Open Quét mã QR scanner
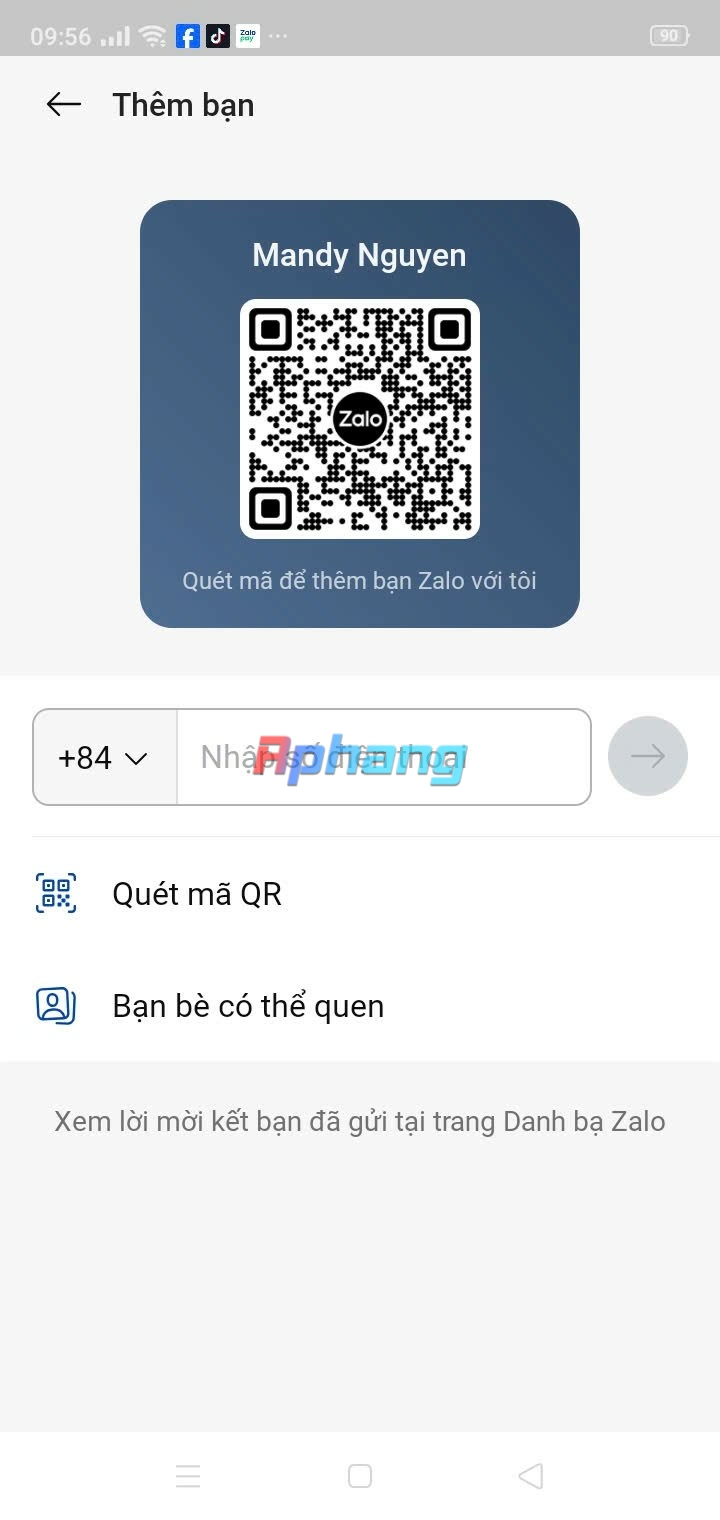720x1520 pixels. tap(360, 893)
